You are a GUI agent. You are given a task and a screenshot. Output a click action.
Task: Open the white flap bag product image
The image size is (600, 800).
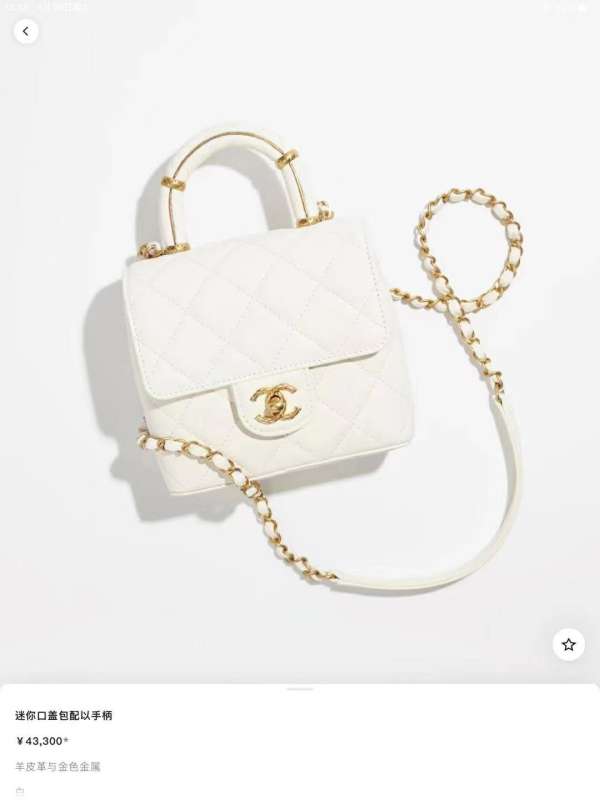coord(300,360)
